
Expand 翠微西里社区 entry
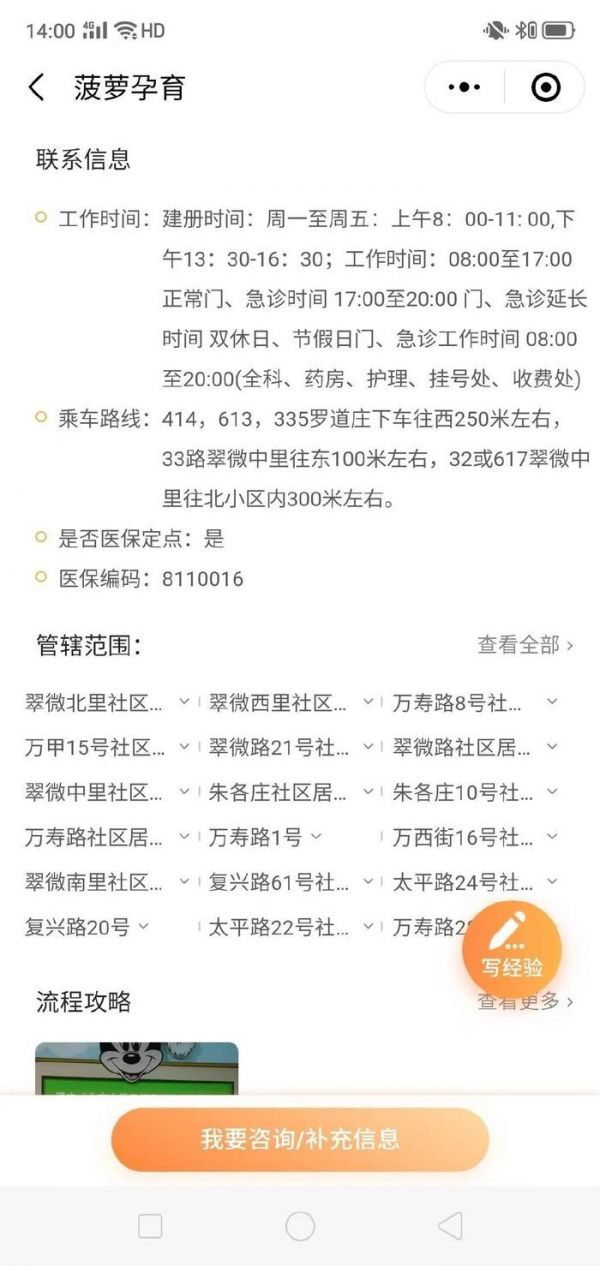[291, 702]
